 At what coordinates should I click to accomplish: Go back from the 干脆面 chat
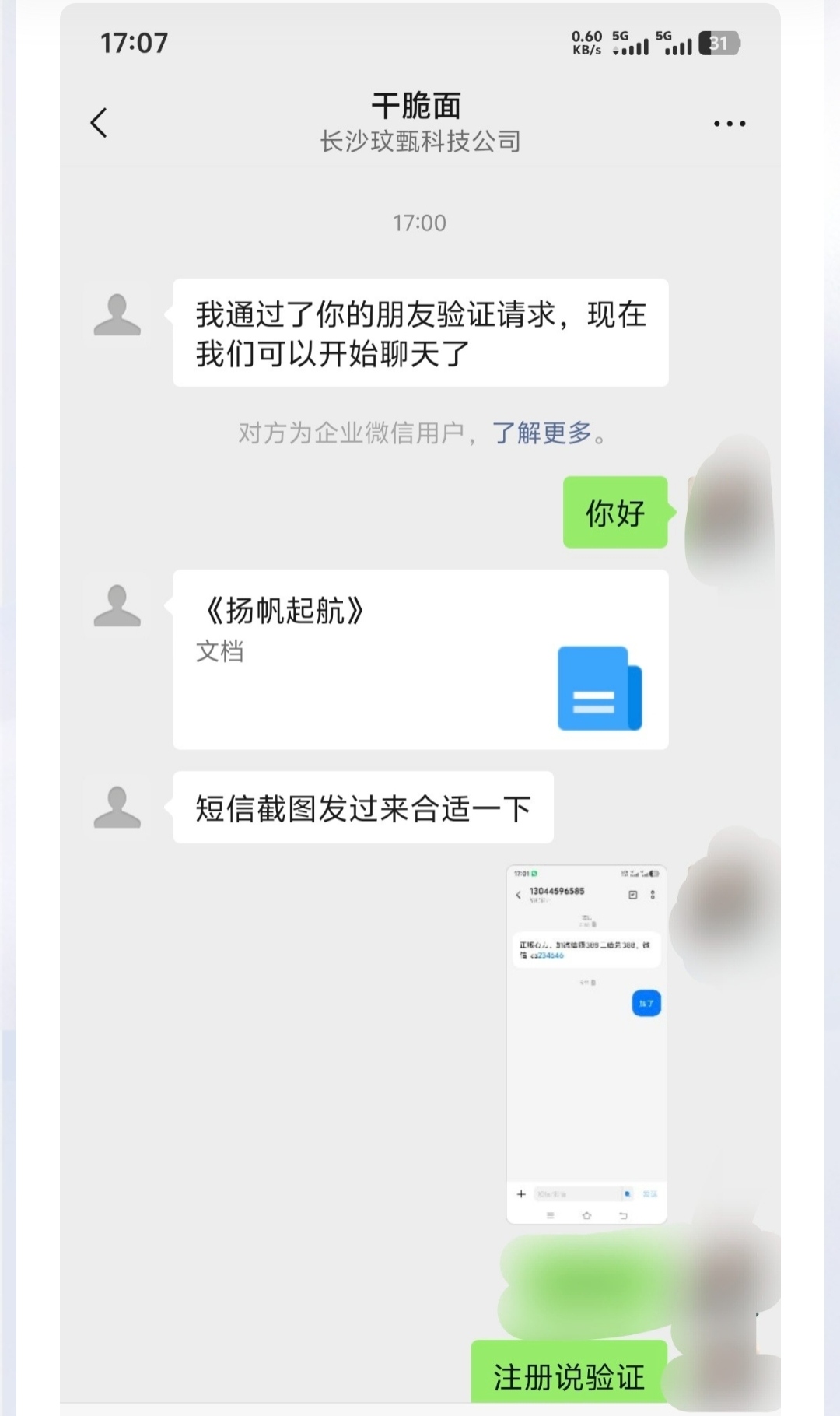coord(99,123)
